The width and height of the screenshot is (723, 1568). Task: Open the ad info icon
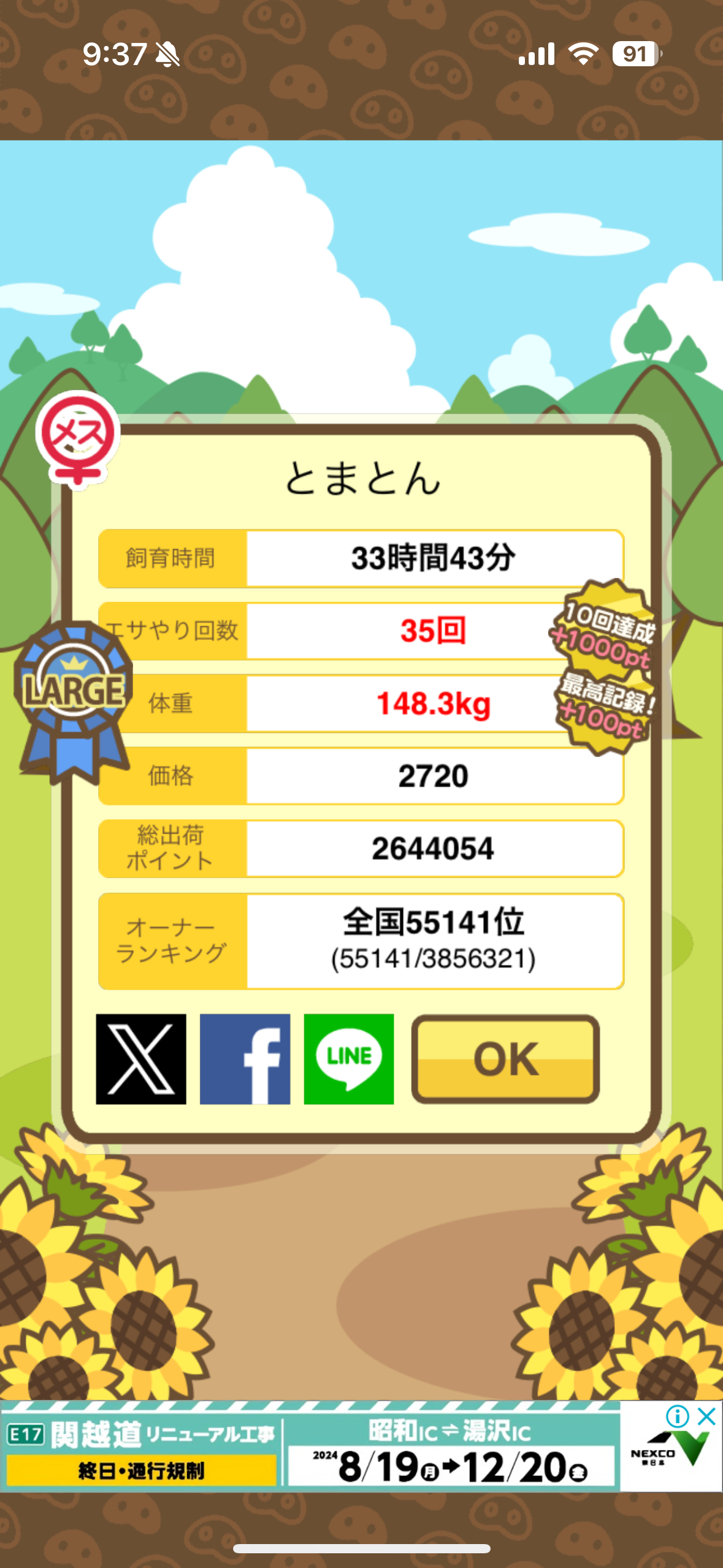coord(677,1416)
